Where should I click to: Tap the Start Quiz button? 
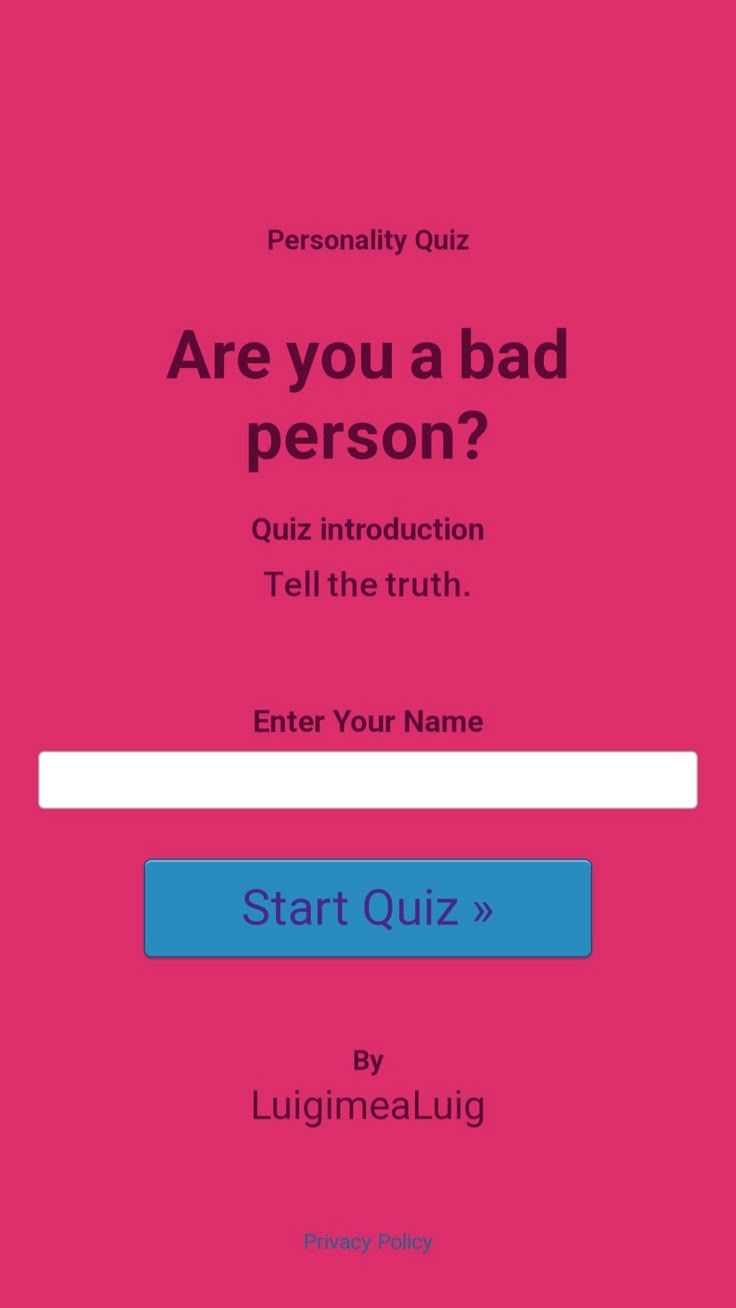click(367, 908)
